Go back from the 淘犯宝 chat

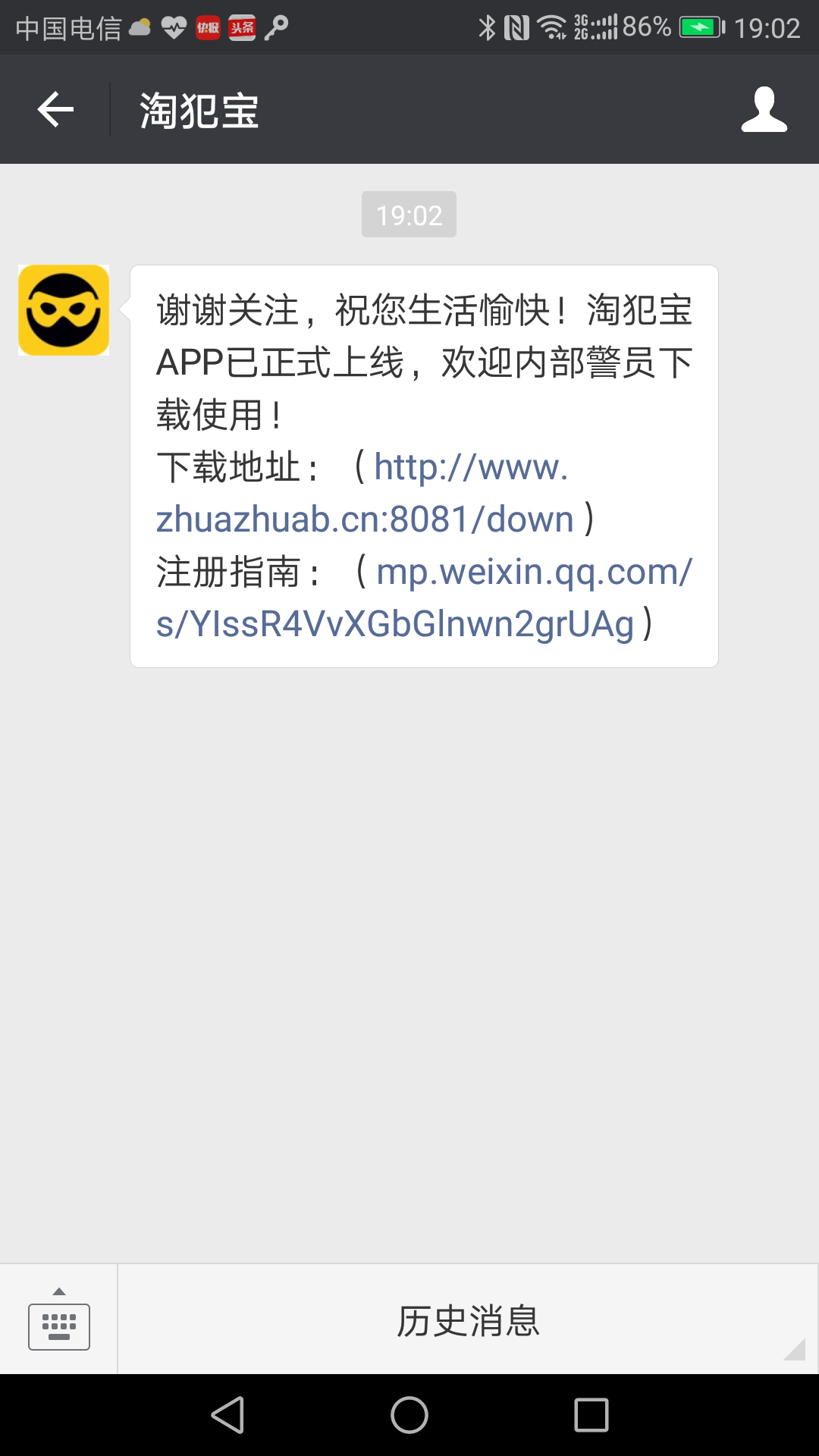(x=55, y=110)
